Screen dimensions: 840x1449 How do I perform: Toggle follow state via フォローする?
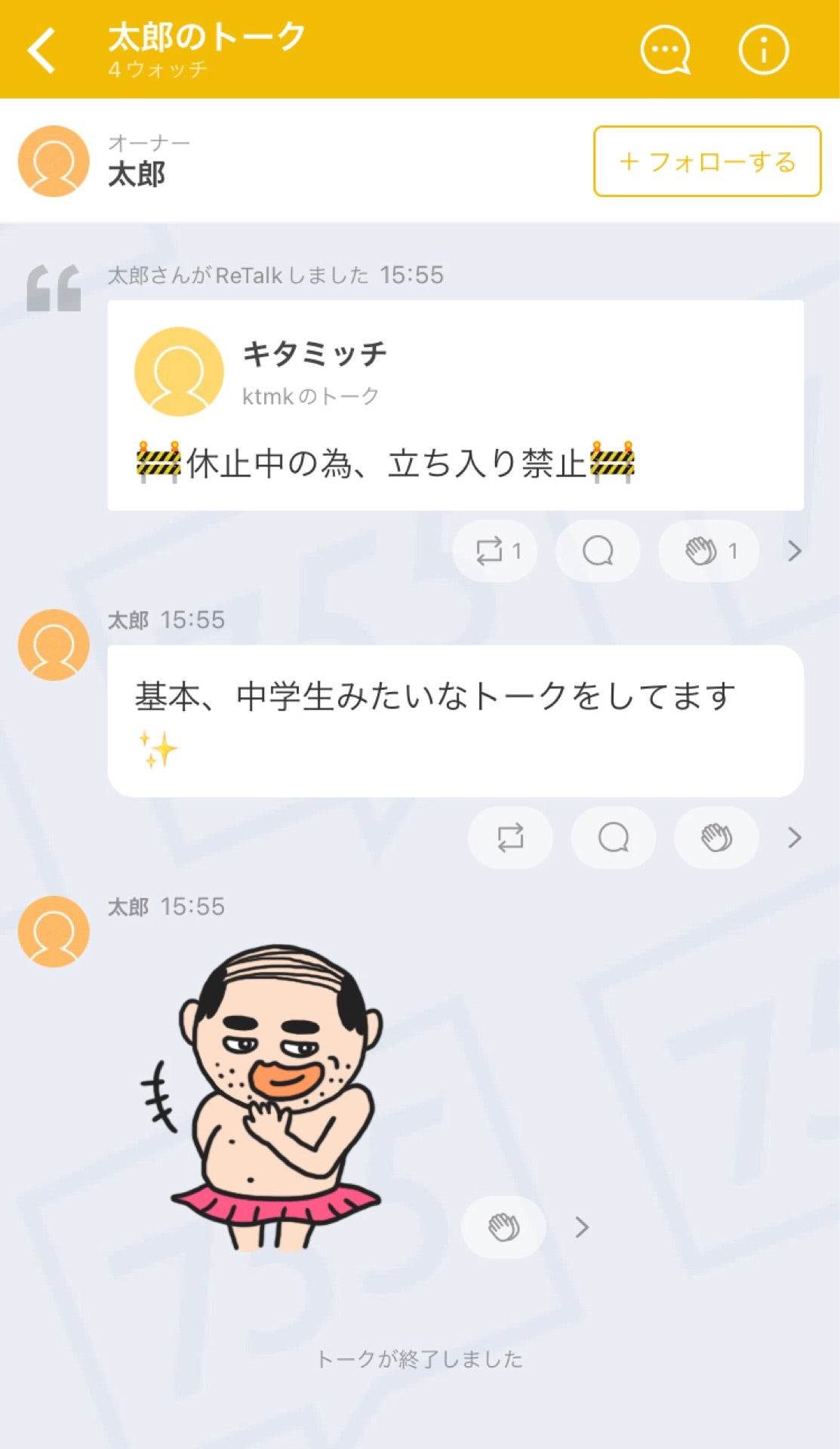point(706,161)
